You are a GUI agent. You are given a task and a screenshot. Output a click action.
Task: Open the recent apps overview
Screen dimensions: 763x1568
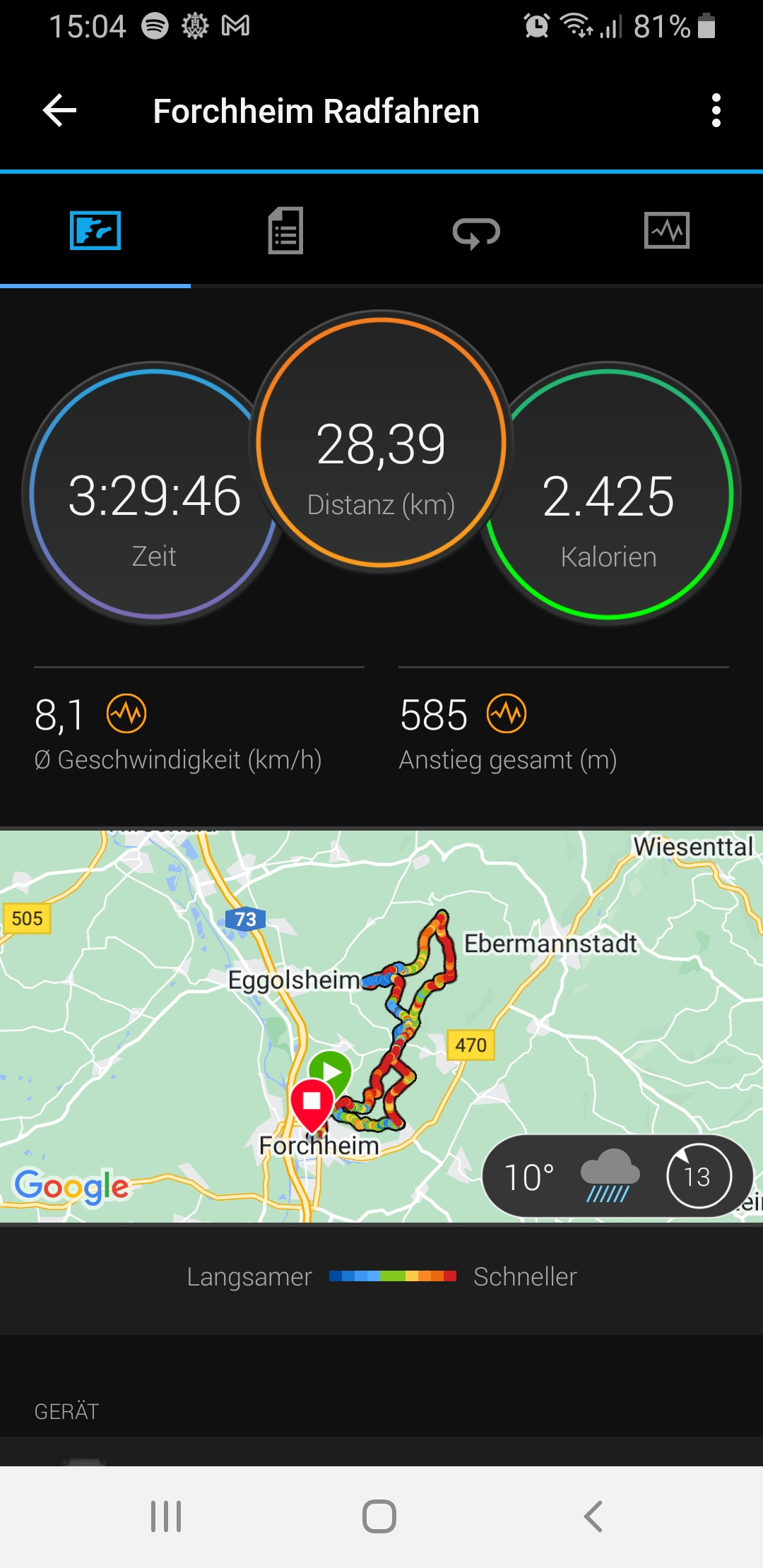pos(166,1516)
